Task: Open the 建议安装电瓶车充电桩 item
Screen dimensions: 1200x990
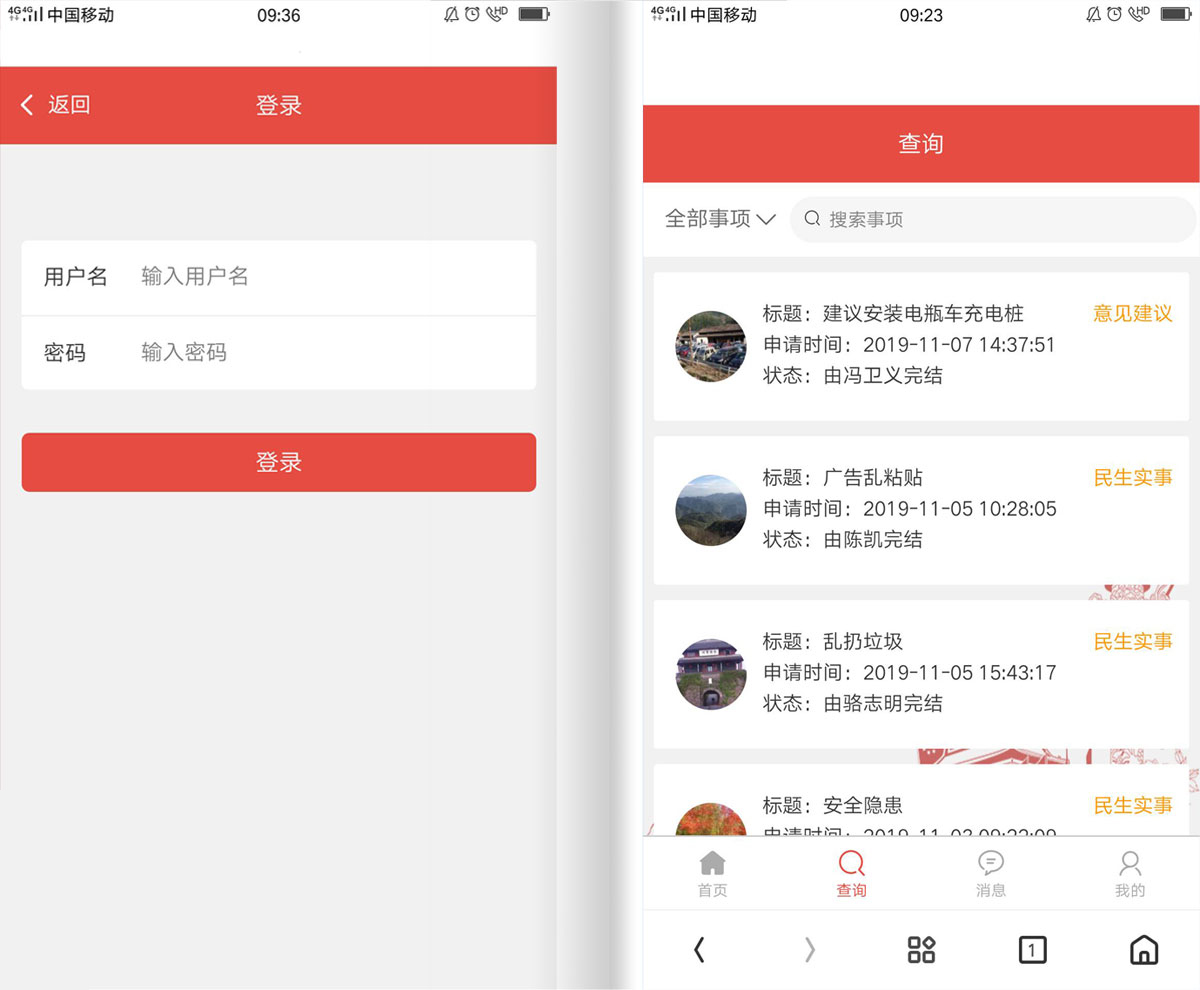Action: [920, 345]
